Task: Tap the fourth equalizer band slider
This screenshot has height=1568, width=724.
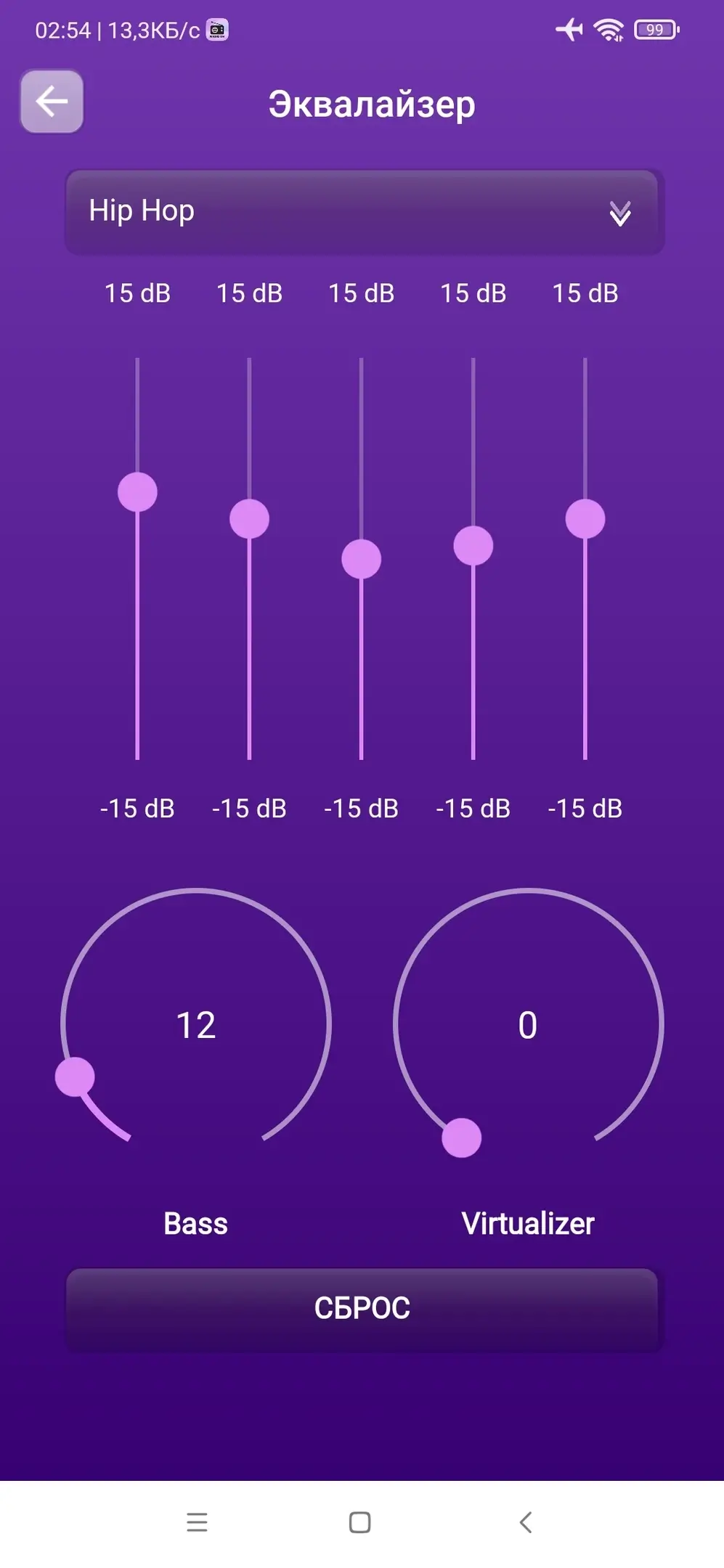Action: click(x=473, y=546)
